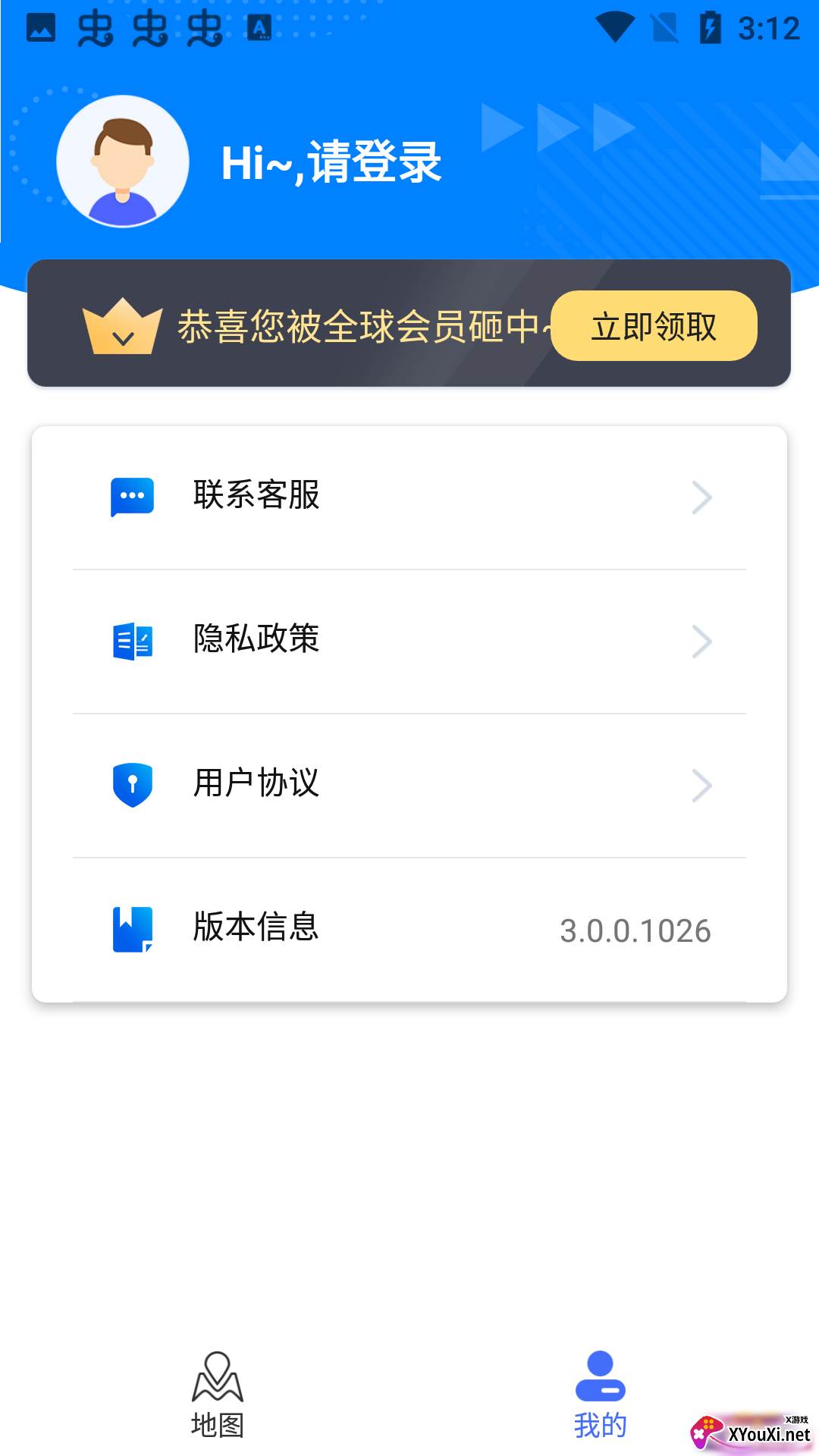The height and width of the screenshot is (1456, 819).
Task: Switch to the 地图 tab
Action: [x=218, y=1395]
